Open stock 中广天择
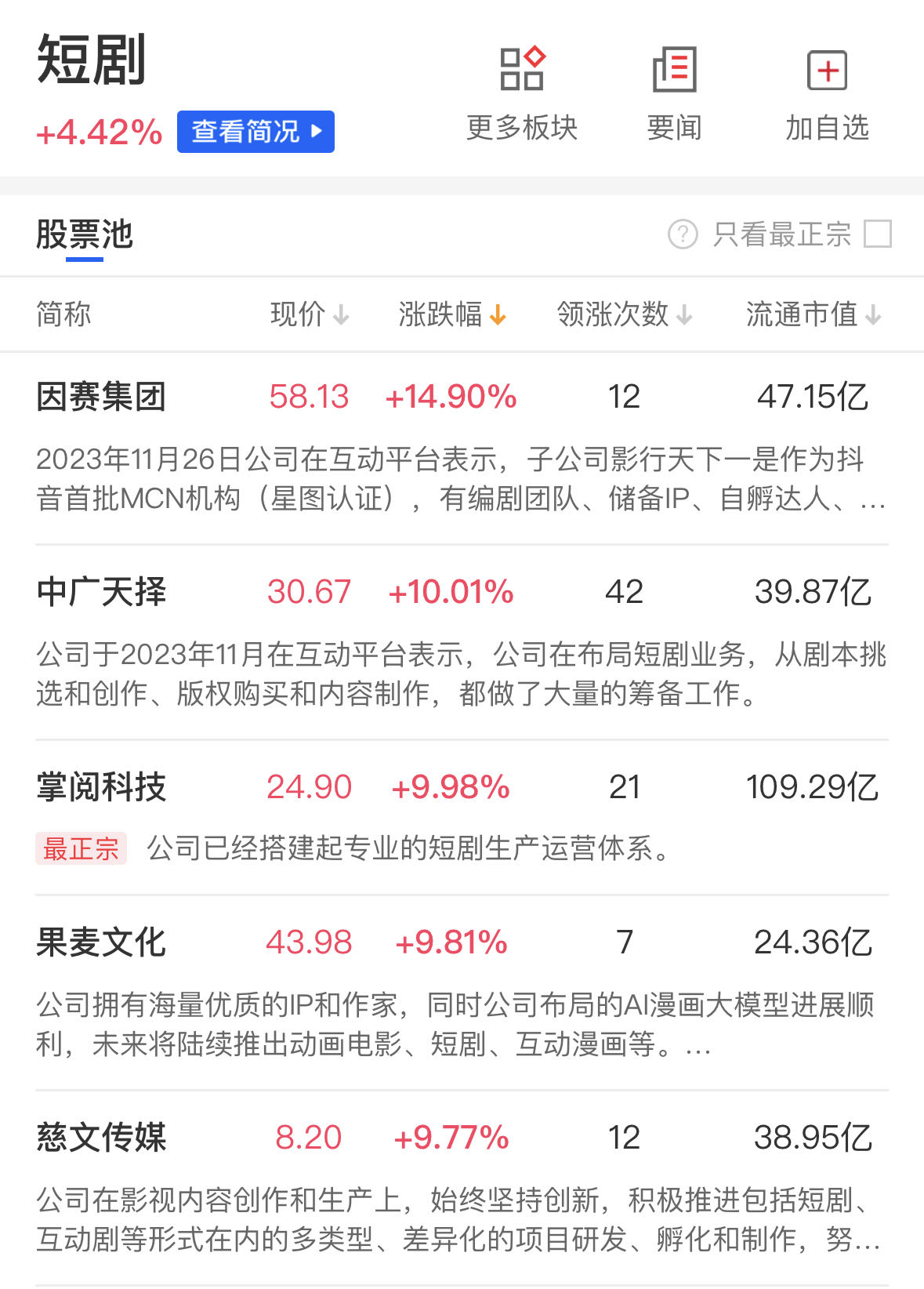Screen dimensions: 924x1289 tap(101, 592)
